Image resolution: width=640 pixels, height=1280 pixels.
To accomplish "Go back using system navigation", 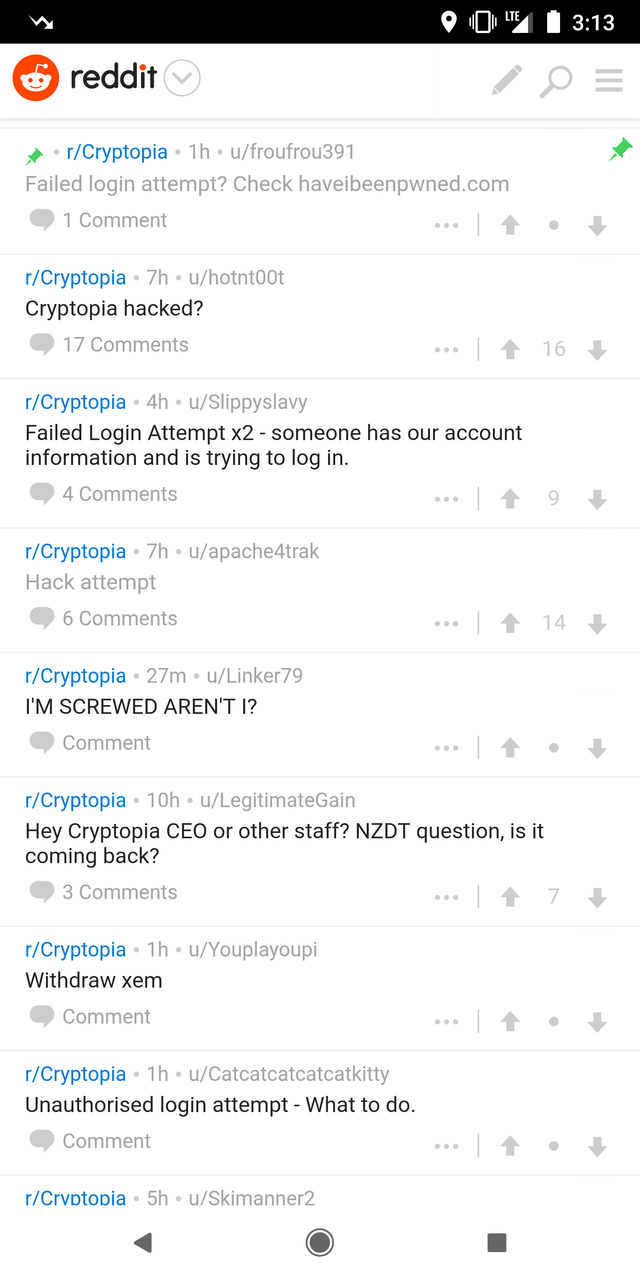I will click(143, 1243).
